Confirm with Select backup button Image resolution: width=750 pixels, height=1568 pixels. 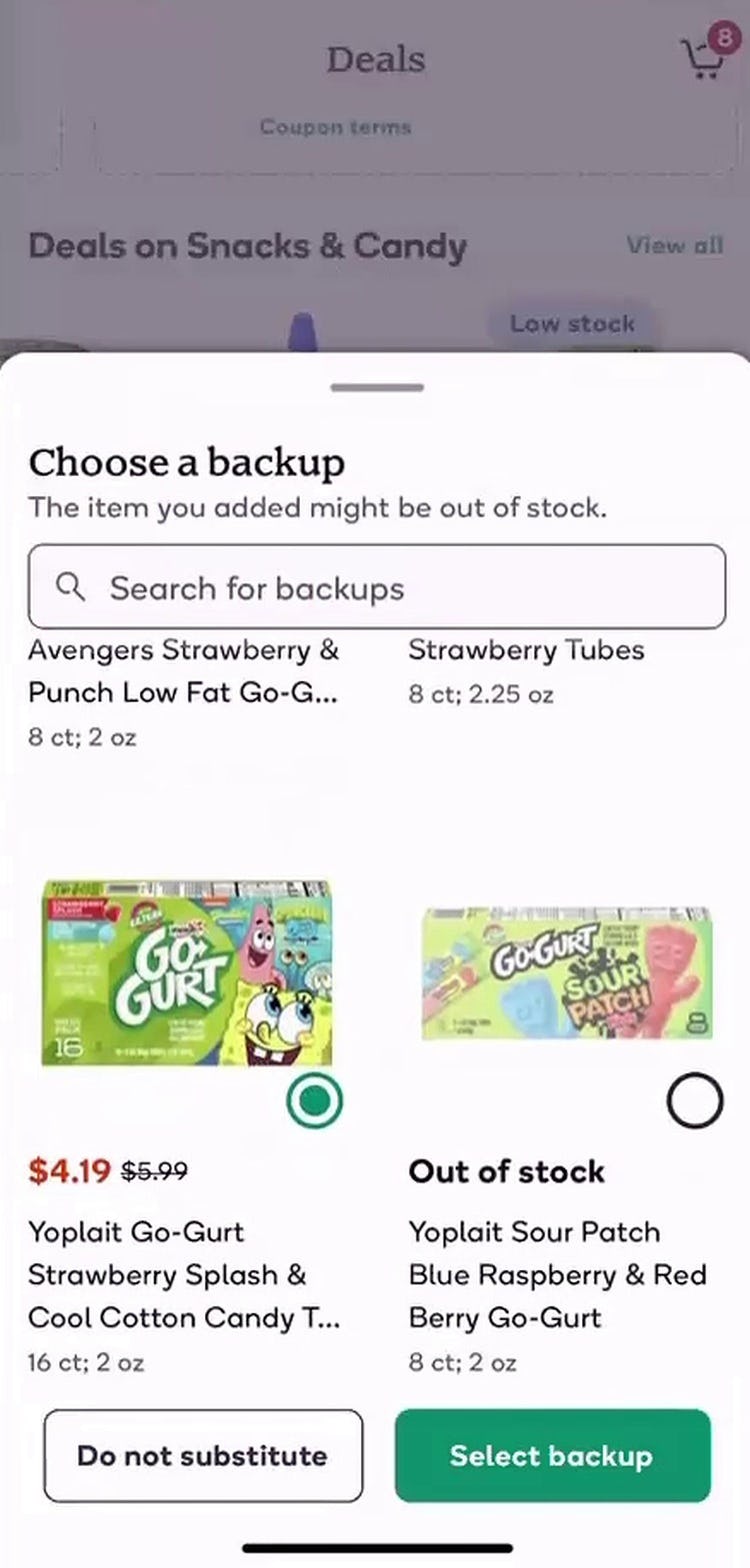[552, 1455]
